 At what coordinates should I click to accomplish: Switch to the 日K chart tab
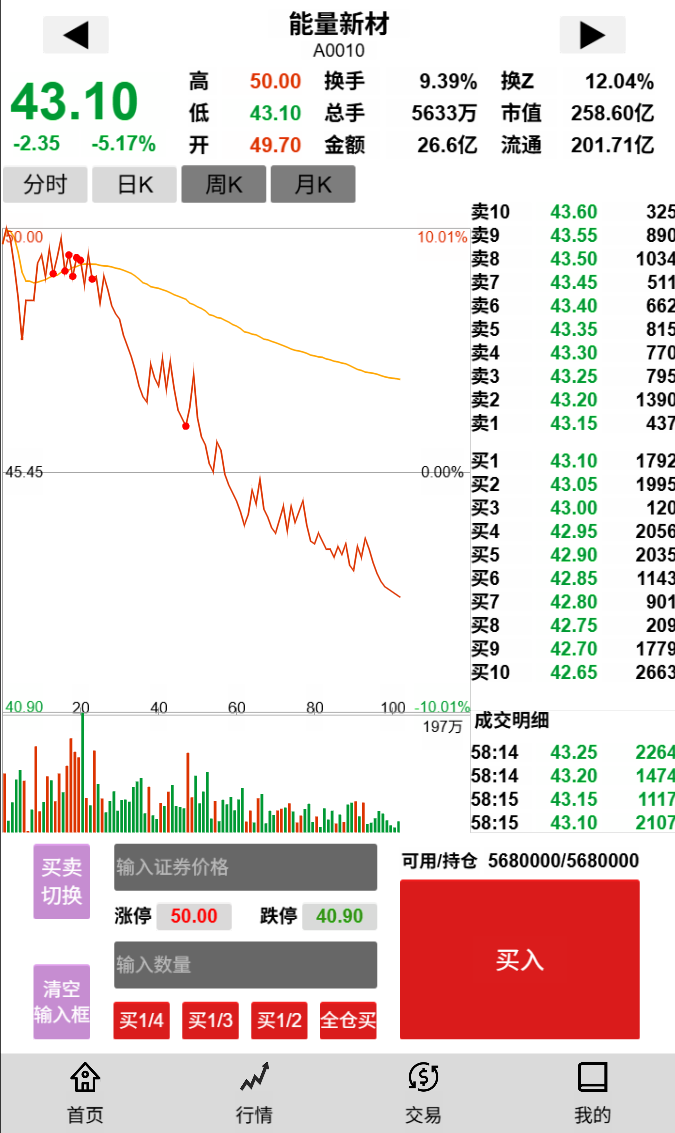pos(135,185)
